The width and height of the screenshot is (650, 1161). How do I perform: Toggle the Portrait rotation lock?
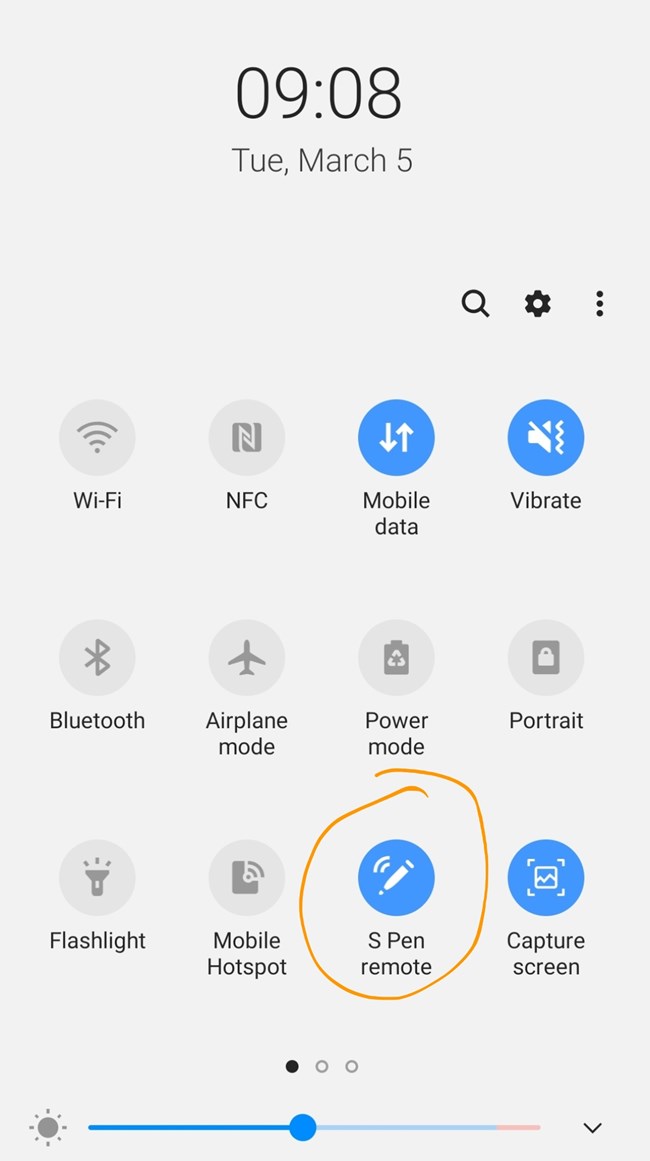point(546,658)
